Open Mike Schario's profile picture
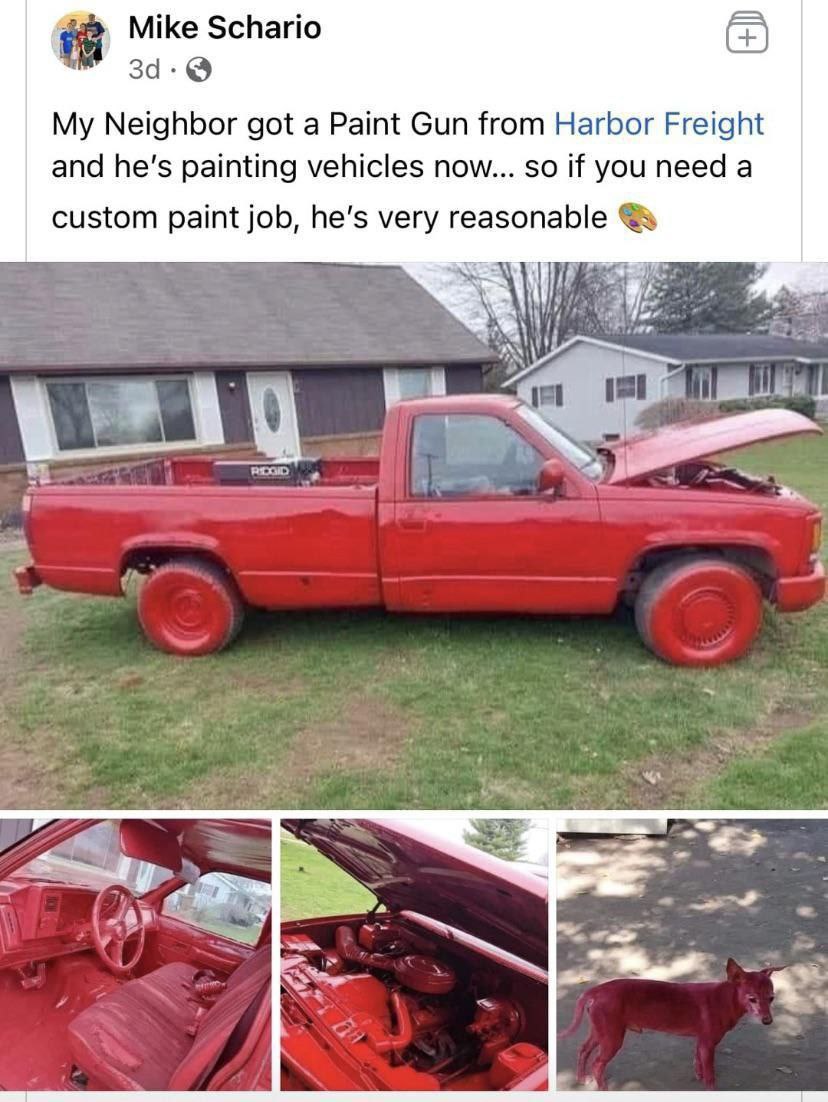 (80, 40)
